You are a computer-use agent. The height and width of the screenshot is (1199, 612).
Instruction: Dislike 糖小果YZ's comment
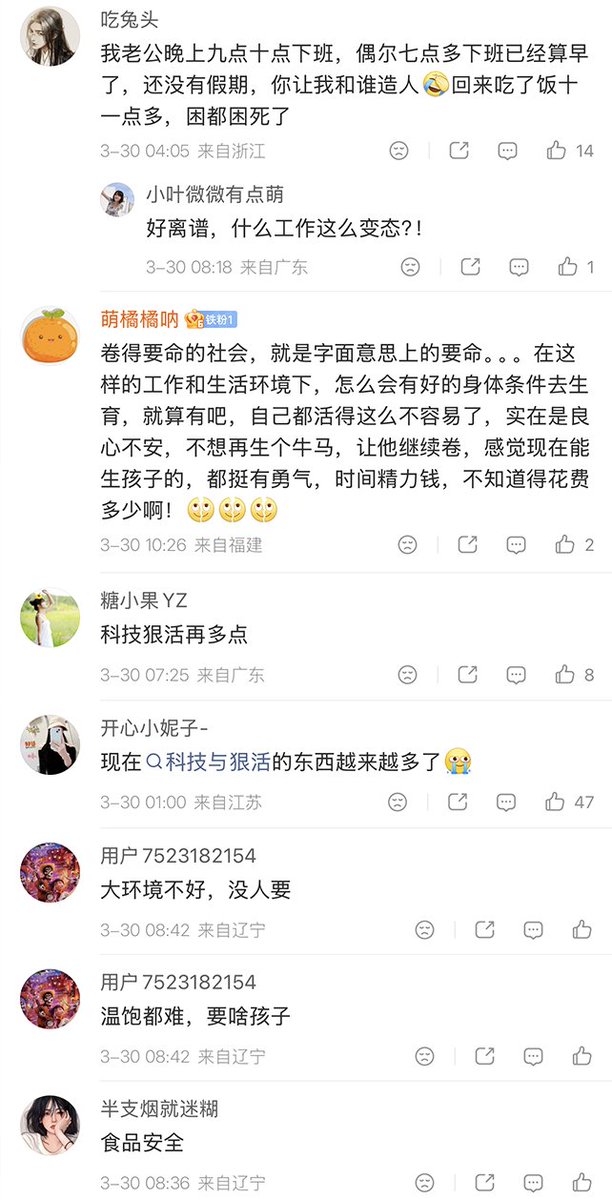point(408,675)
